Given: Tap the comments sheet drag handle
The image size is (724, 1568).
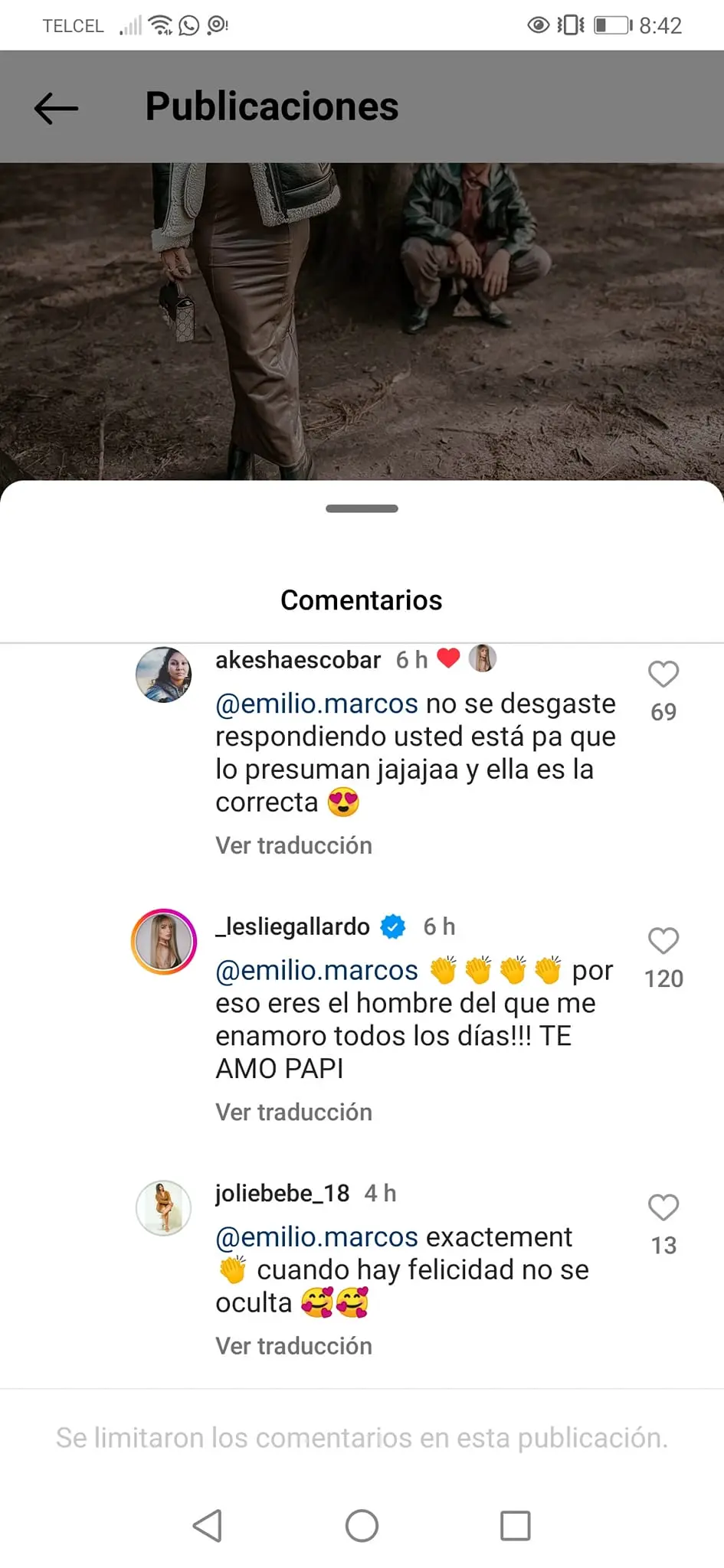Looking at the screenshot, I should (x=362, y=508).
